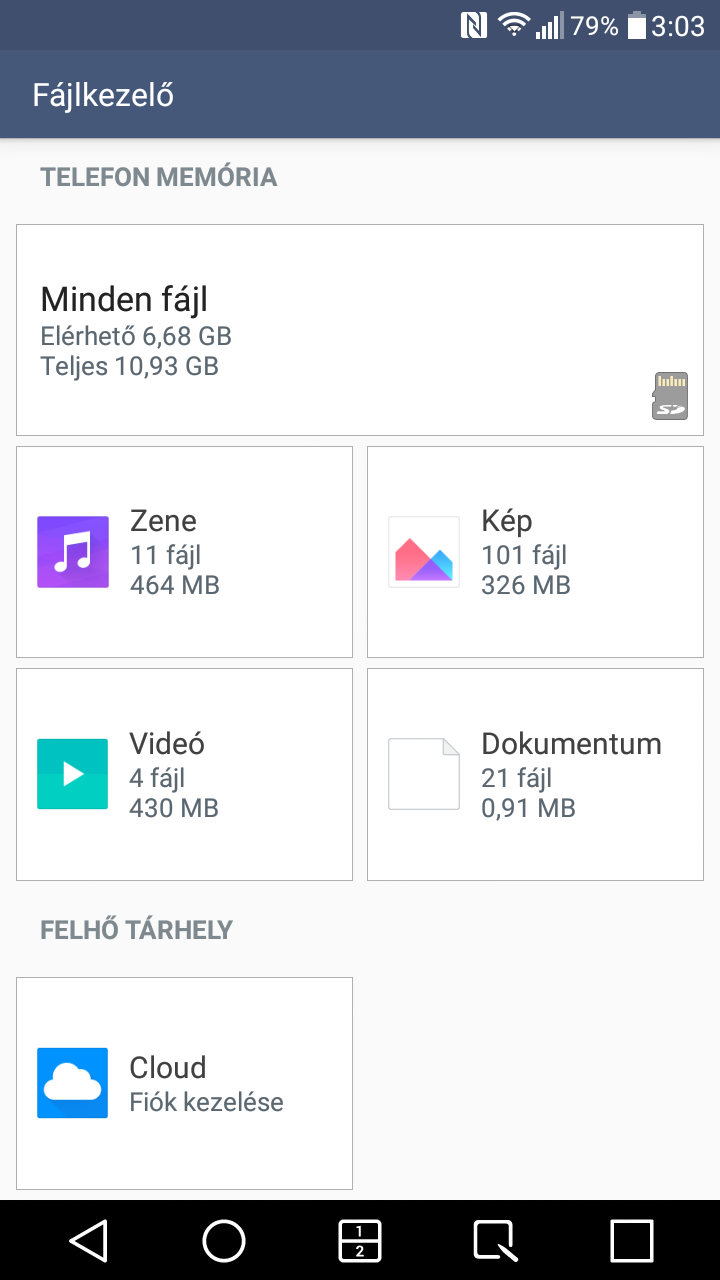The width and height of the screenshot is (720, 1280).
Task: Open the Dokumentum category tile
Action: (535, 774)
